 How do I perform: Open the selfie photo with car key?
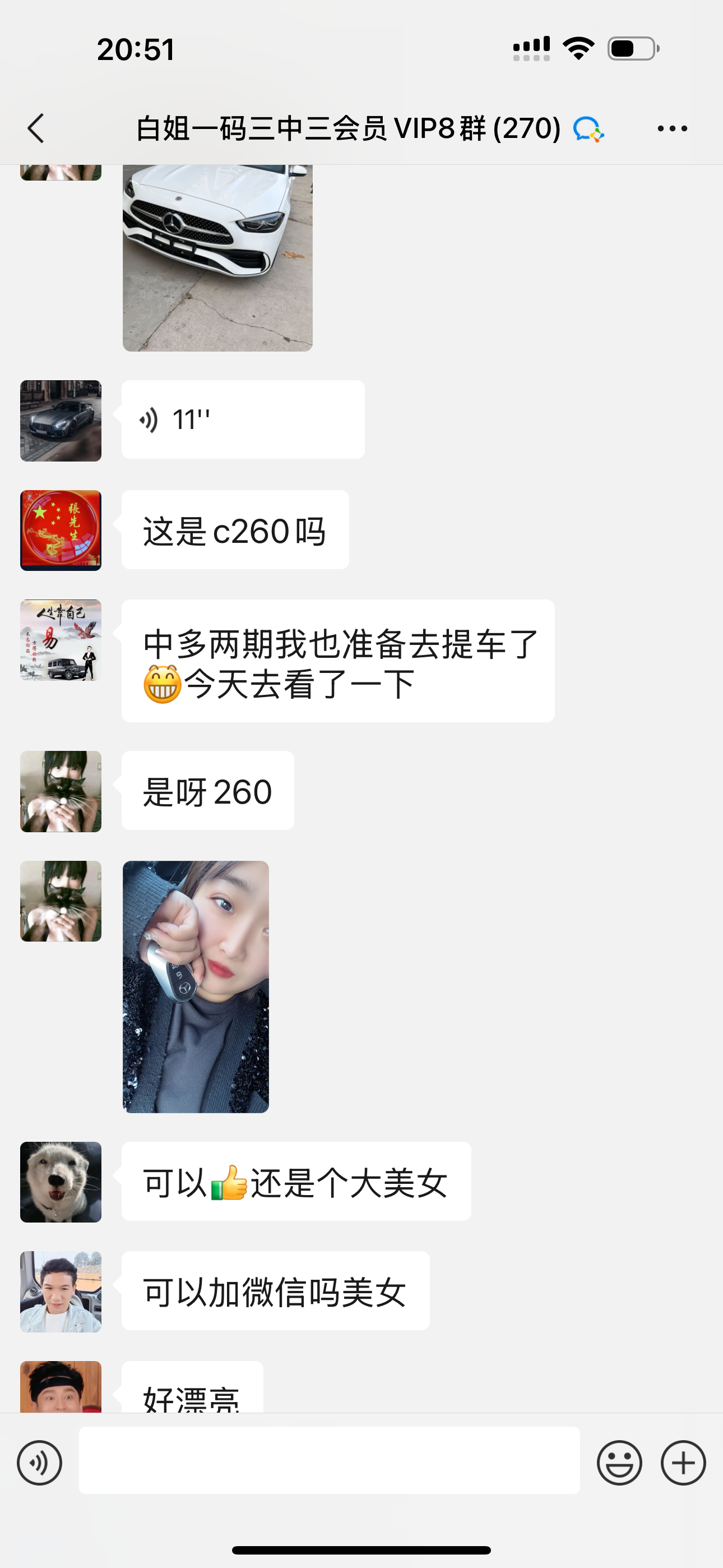196,986
